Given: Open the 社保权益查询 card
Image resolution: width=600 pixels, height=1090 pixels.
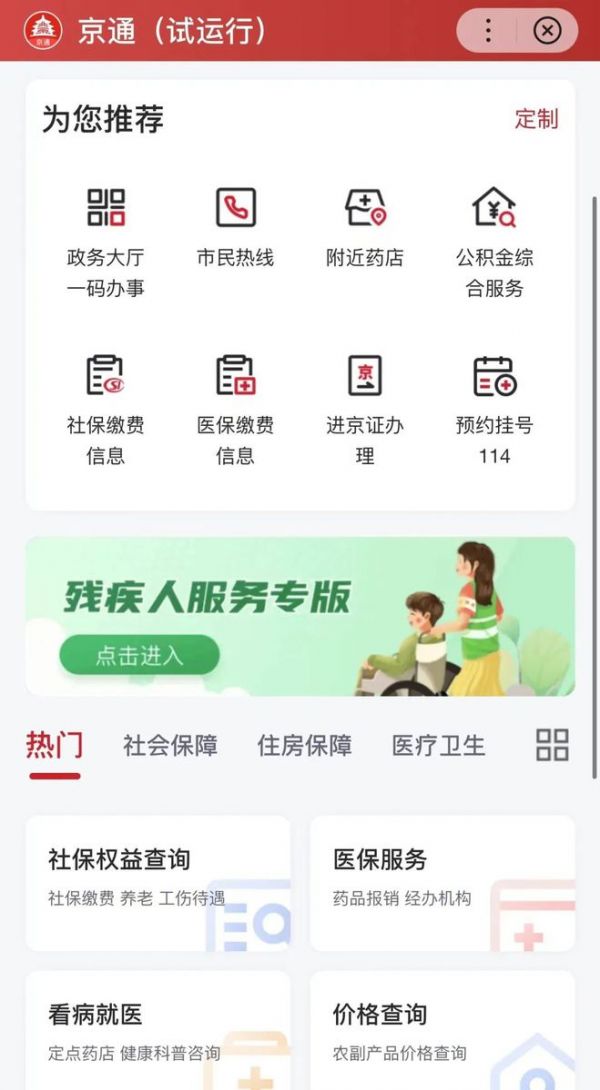Looking at the screenshot, I should point(158,882).
